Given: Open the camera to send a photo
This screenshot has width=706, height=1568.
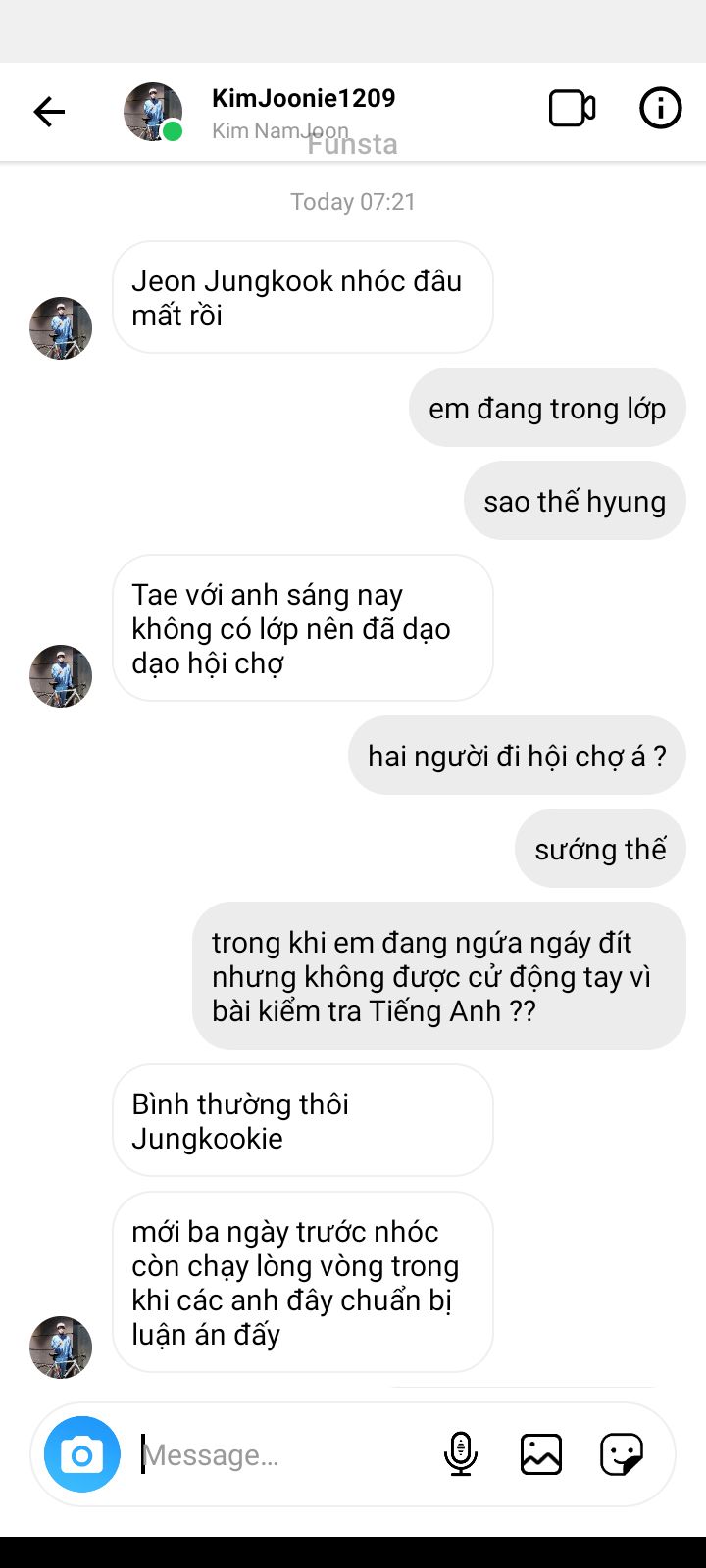Looking at the screenshot, I should click(82, 1454).
